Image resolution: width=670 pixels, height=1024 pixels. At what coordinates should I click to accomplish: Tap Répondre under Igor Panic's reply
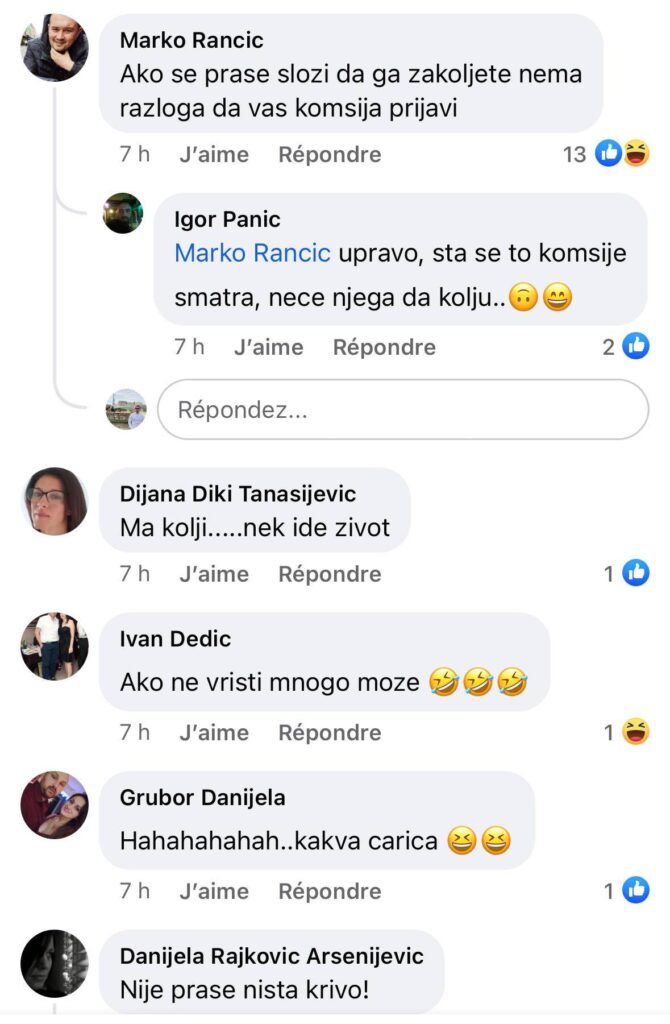384,347
